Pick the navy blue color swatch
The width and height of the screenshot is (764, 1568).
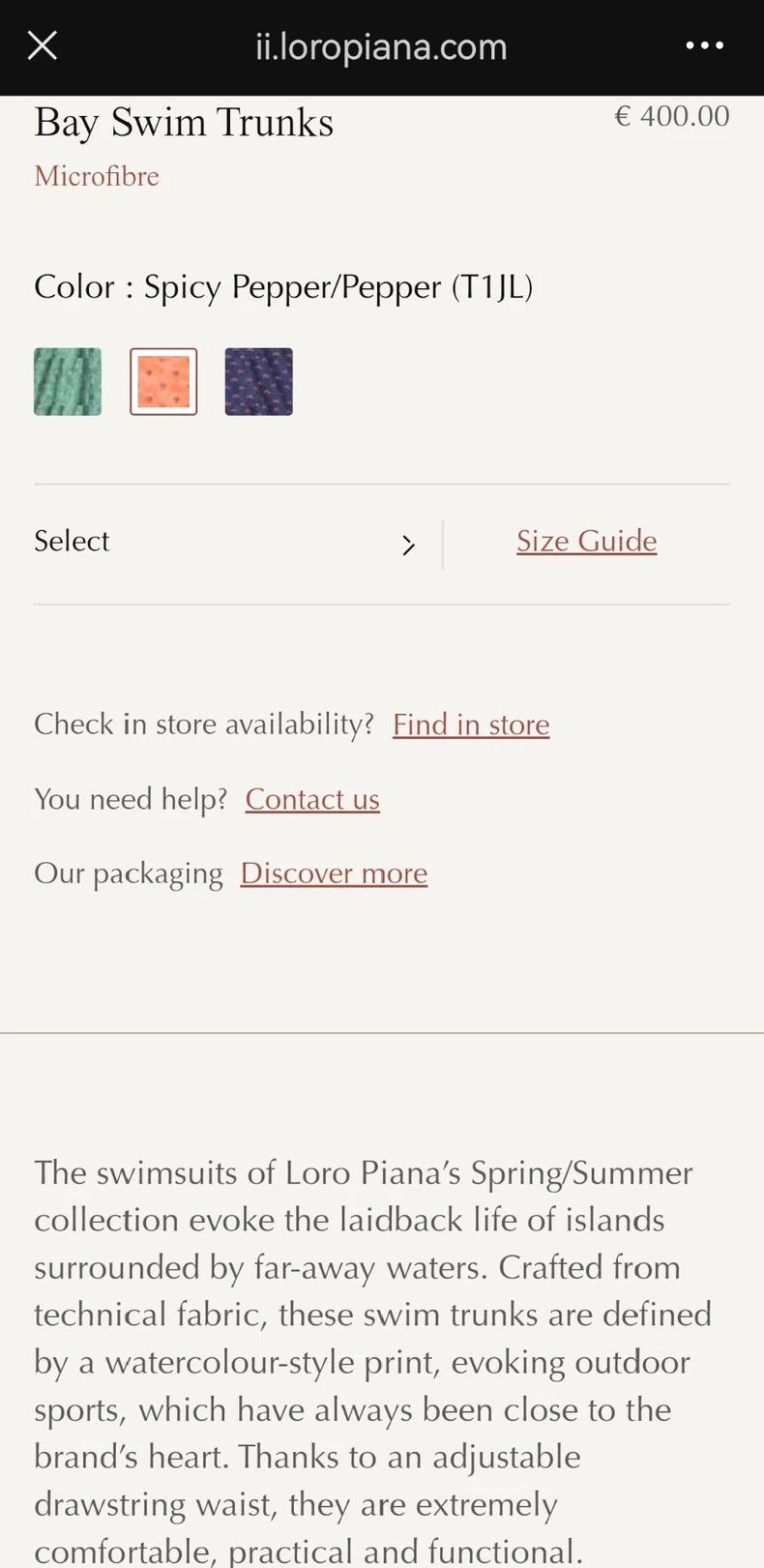pyautogui.click(x=259, y=381)
